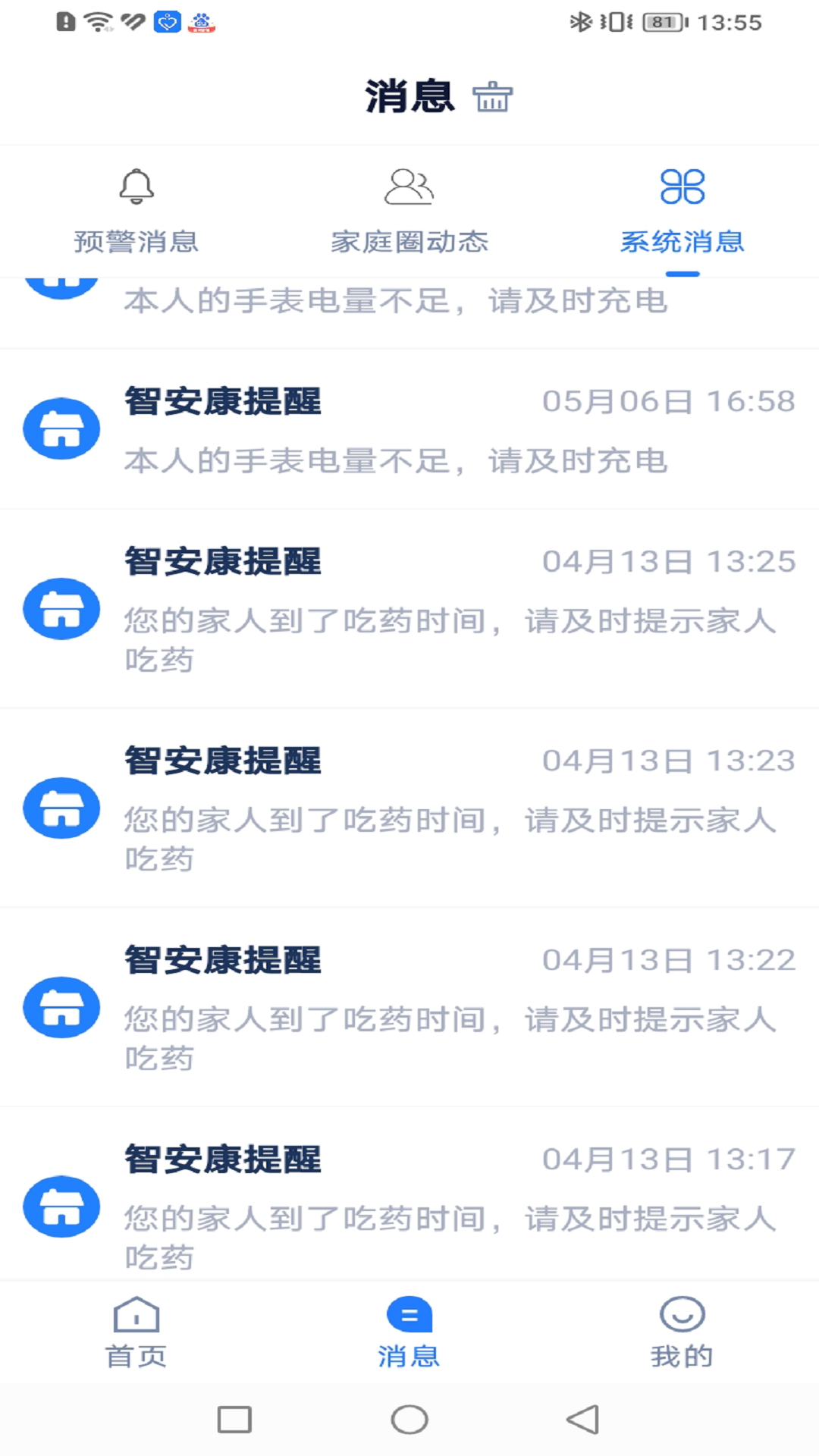Open the 家庭圈动态 tab
This screenshot has height=1456, width=819.
(409, 211)
